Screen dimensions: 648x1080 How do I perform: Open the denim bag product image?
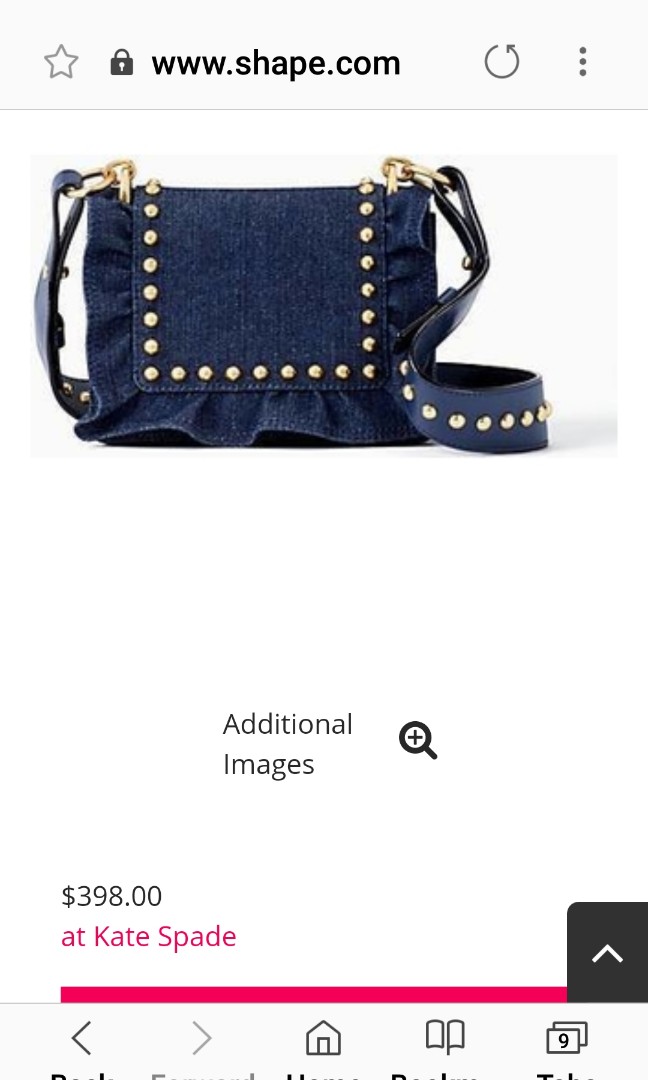pyautogui.click(x=323, y=305)
